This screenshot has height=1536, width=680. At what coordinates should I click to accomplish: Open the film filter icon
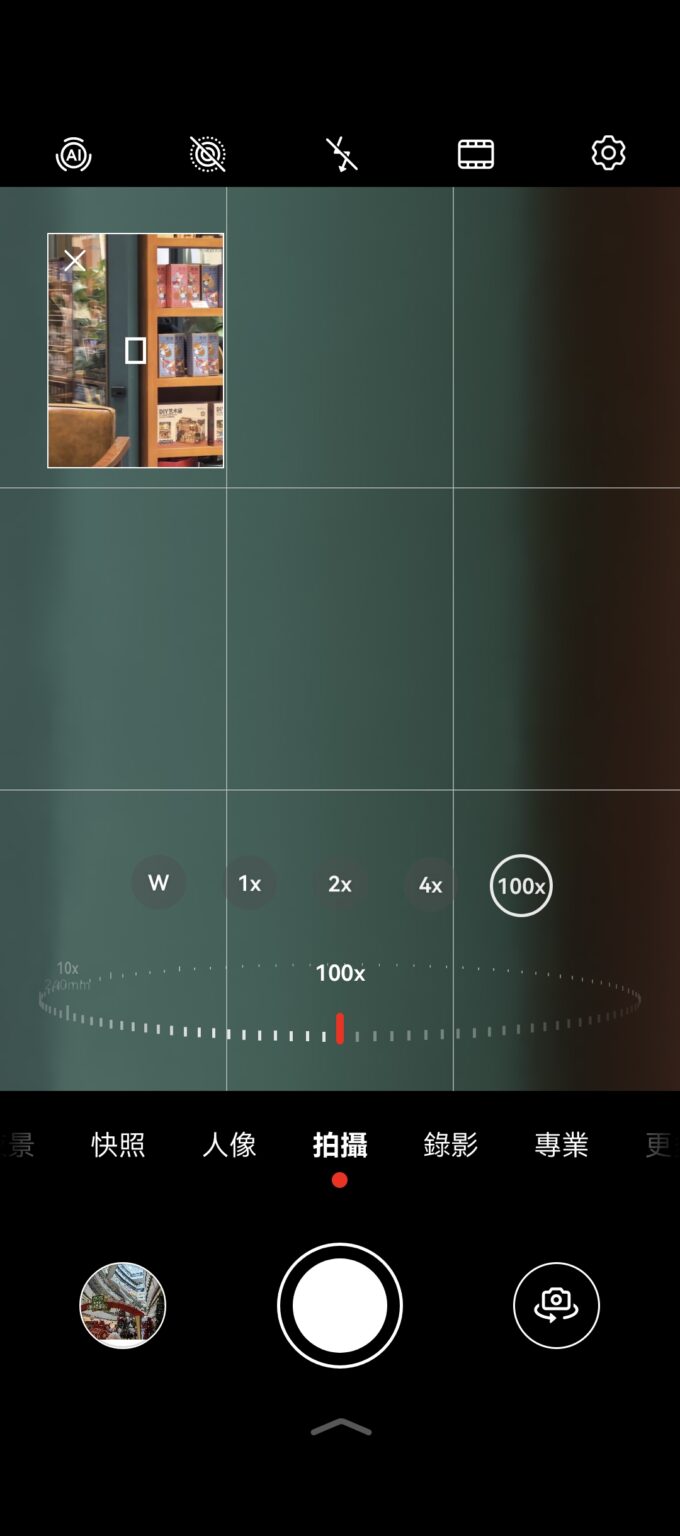476,154
